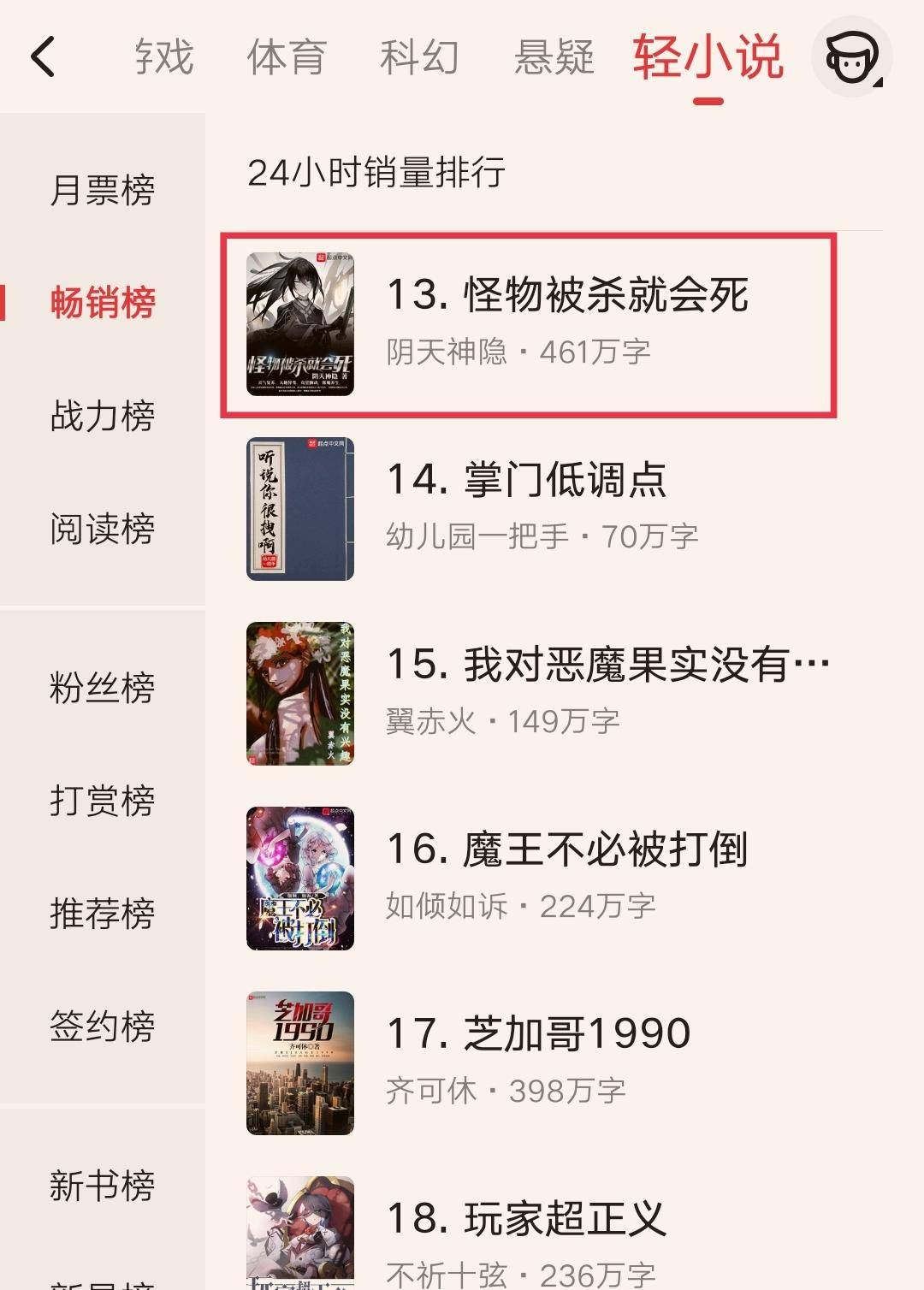The image size is (924, 1290).
Task: Select the 打赏榜 ranking
Action: coord(103,801)
